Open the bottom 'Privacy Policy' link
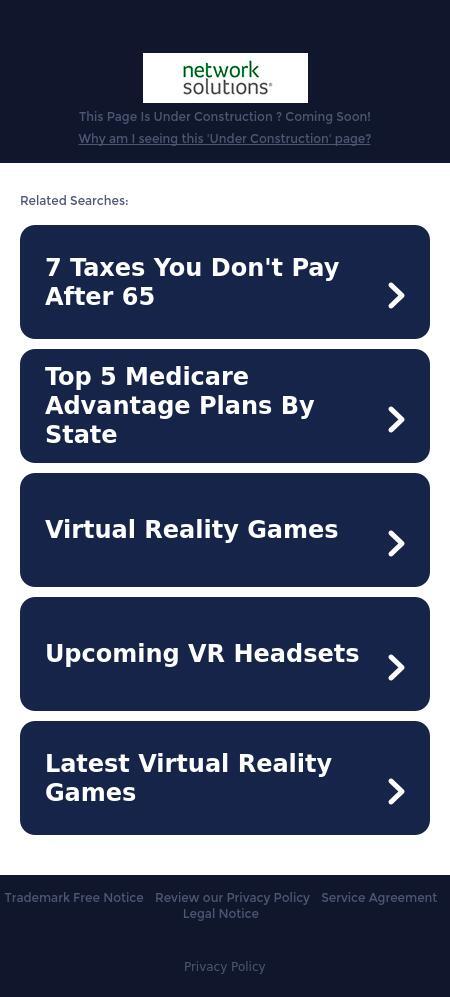The height and width of the screenshot is (997, 450). pos(224,966)
